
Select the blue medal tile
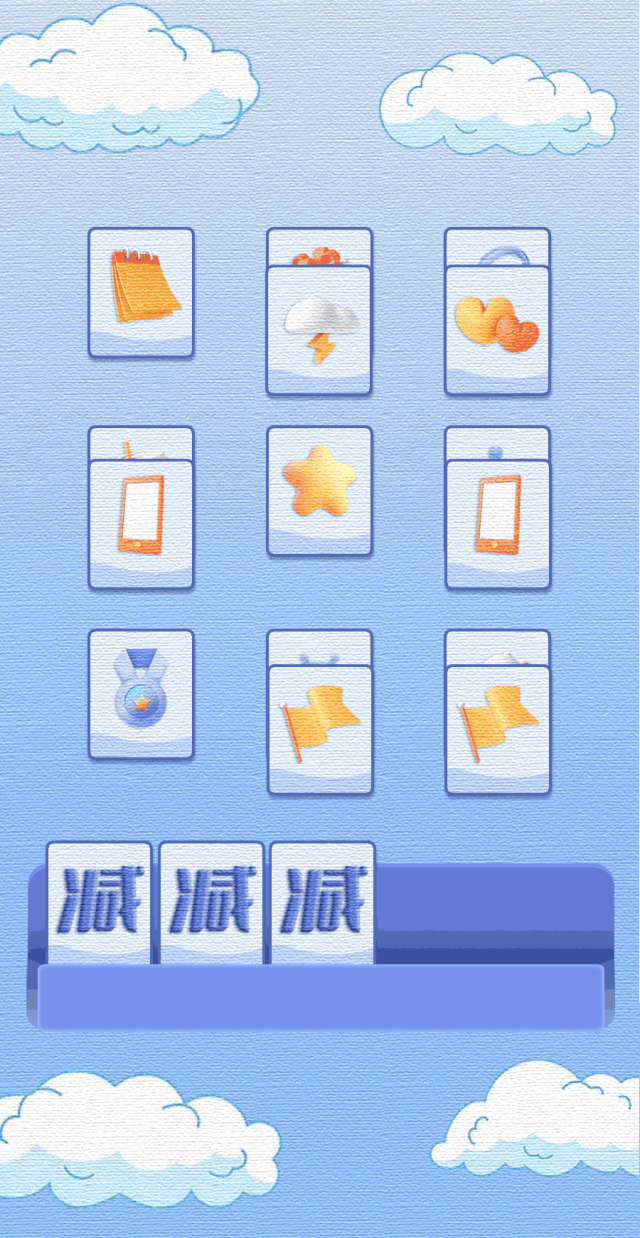click(141, 694)
